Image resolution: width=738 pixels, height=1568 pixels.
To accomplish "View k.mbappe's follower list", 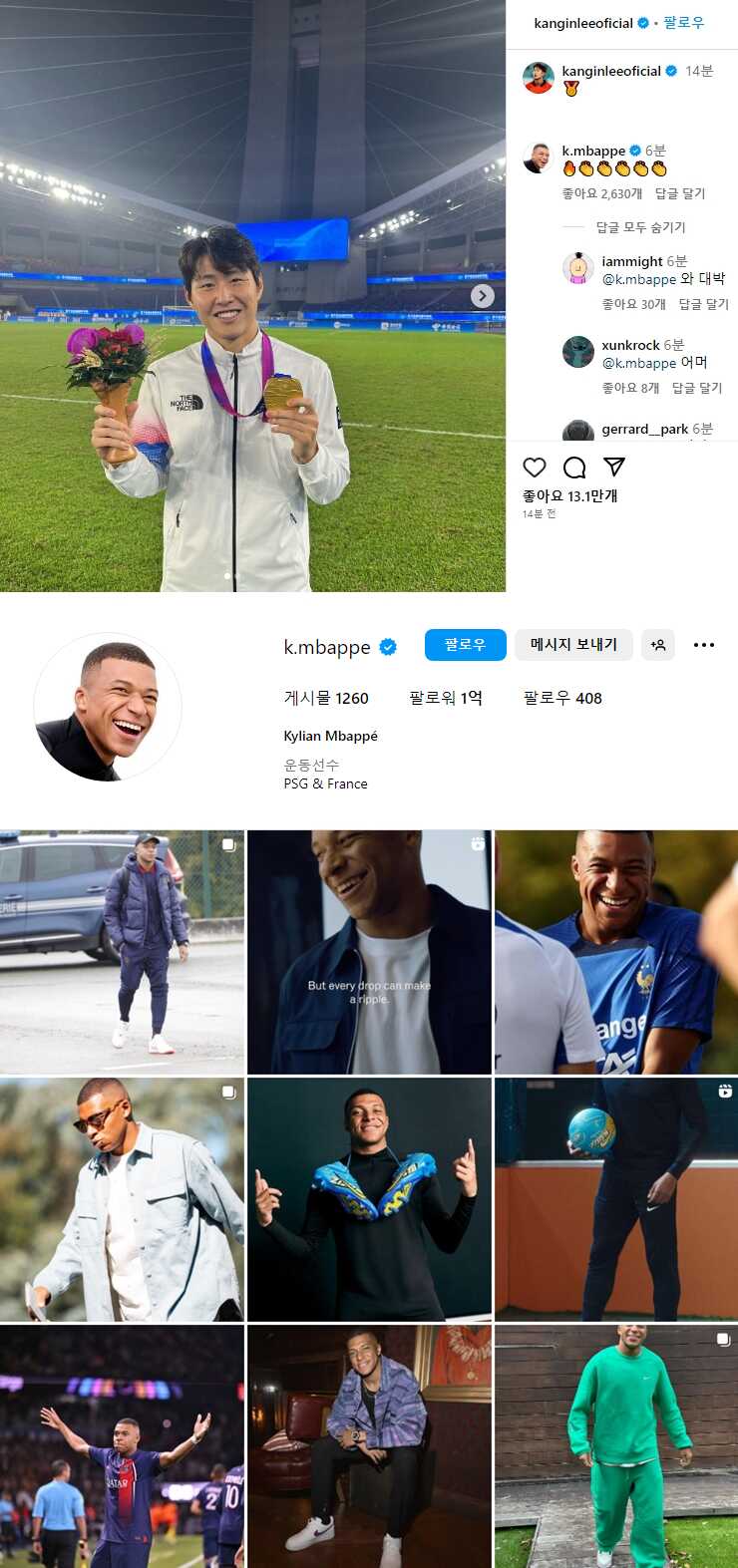I will click(x=445, y=698).
